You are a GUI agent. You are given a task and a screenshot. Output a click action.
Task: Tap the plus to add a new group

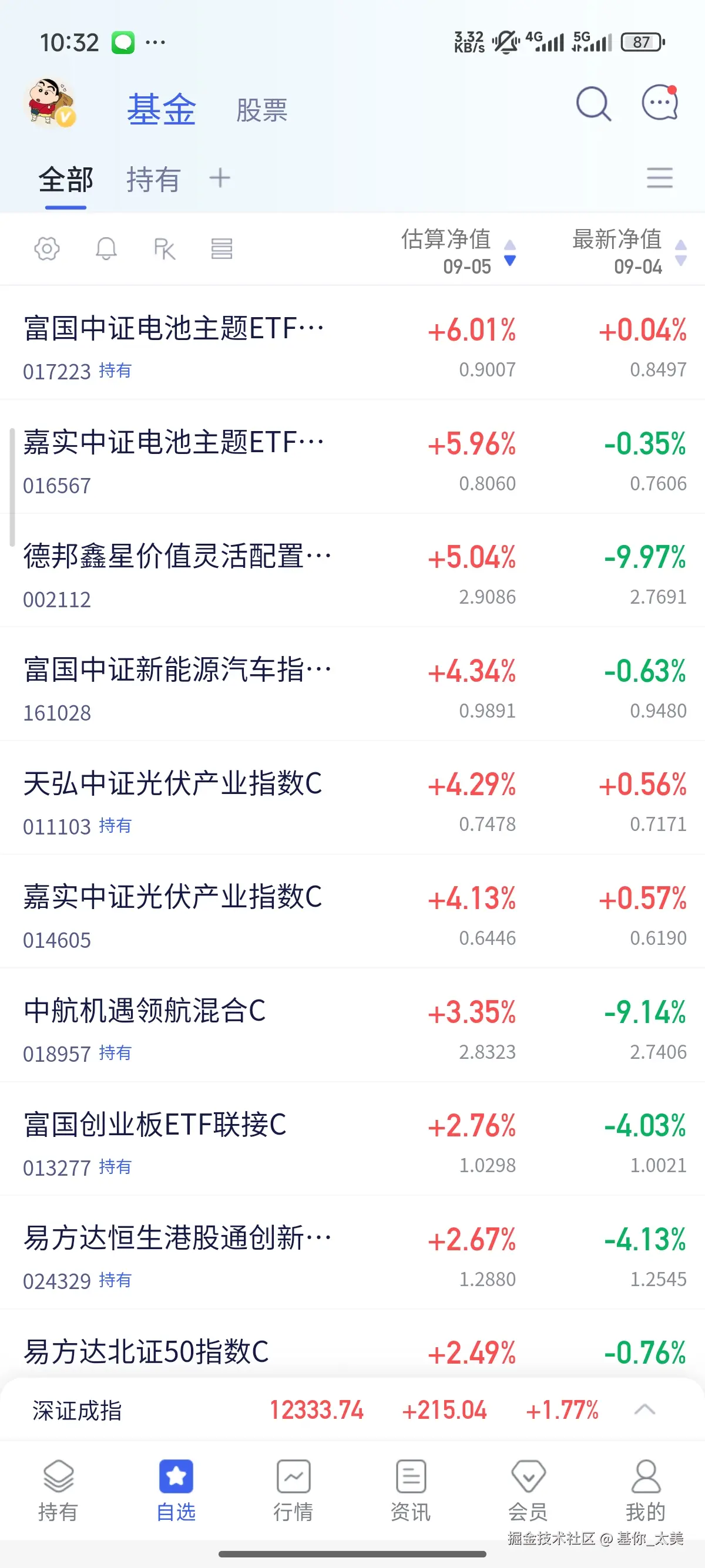pyautogui.click(x=220, y=179)
